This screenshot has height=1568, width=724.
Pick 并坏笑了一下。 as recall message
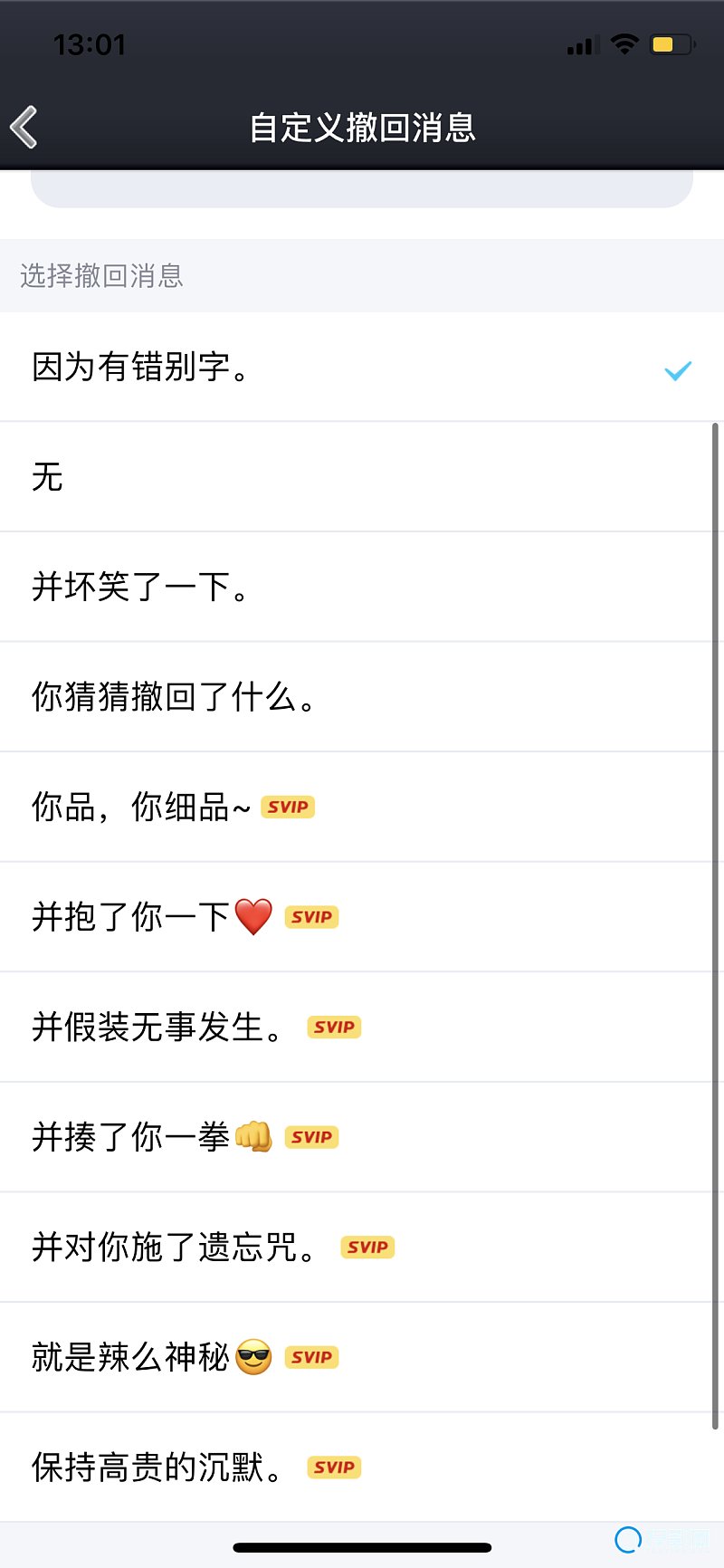[362, 588]
